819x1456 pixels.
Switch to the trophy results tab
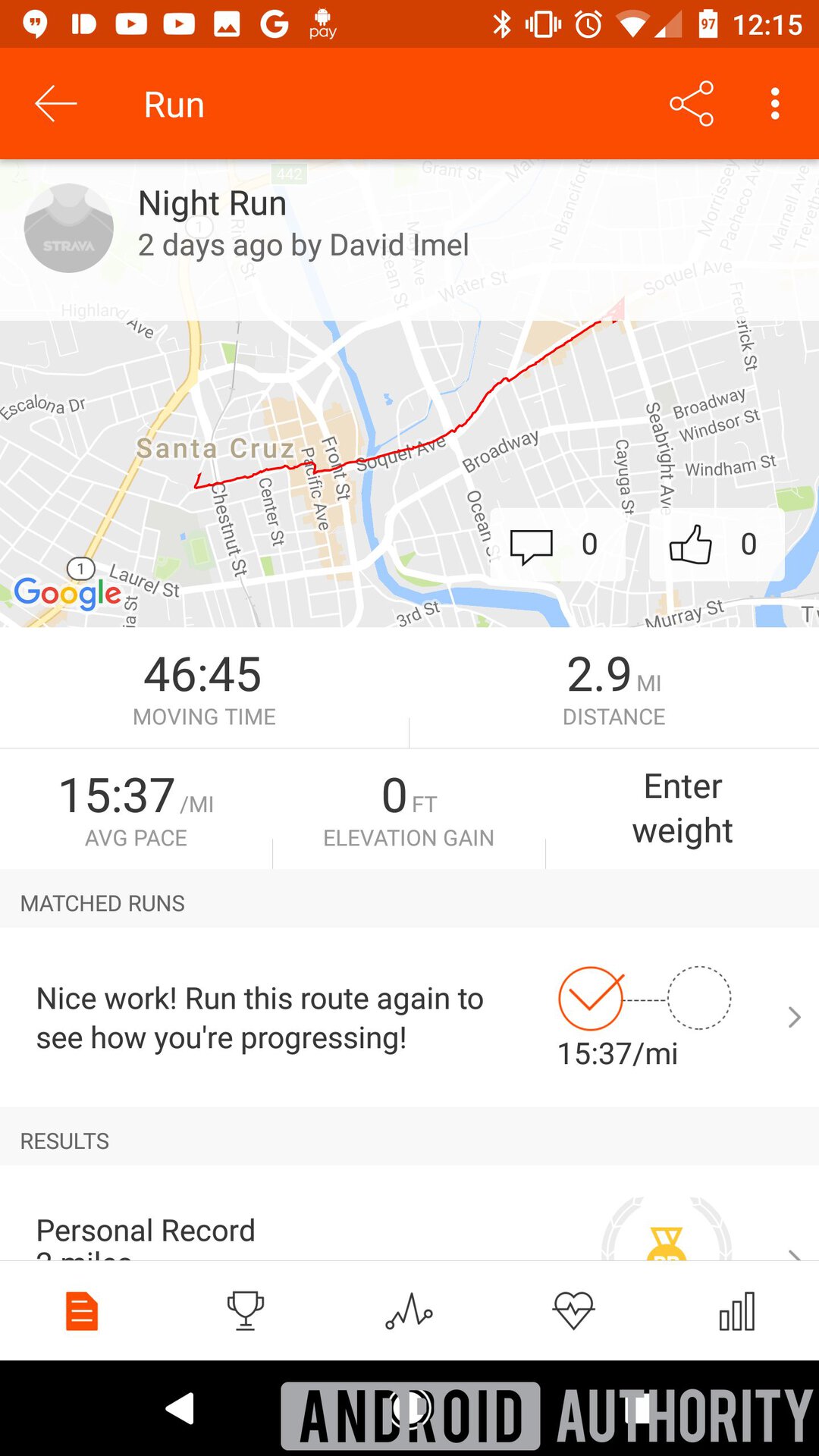246,1311
